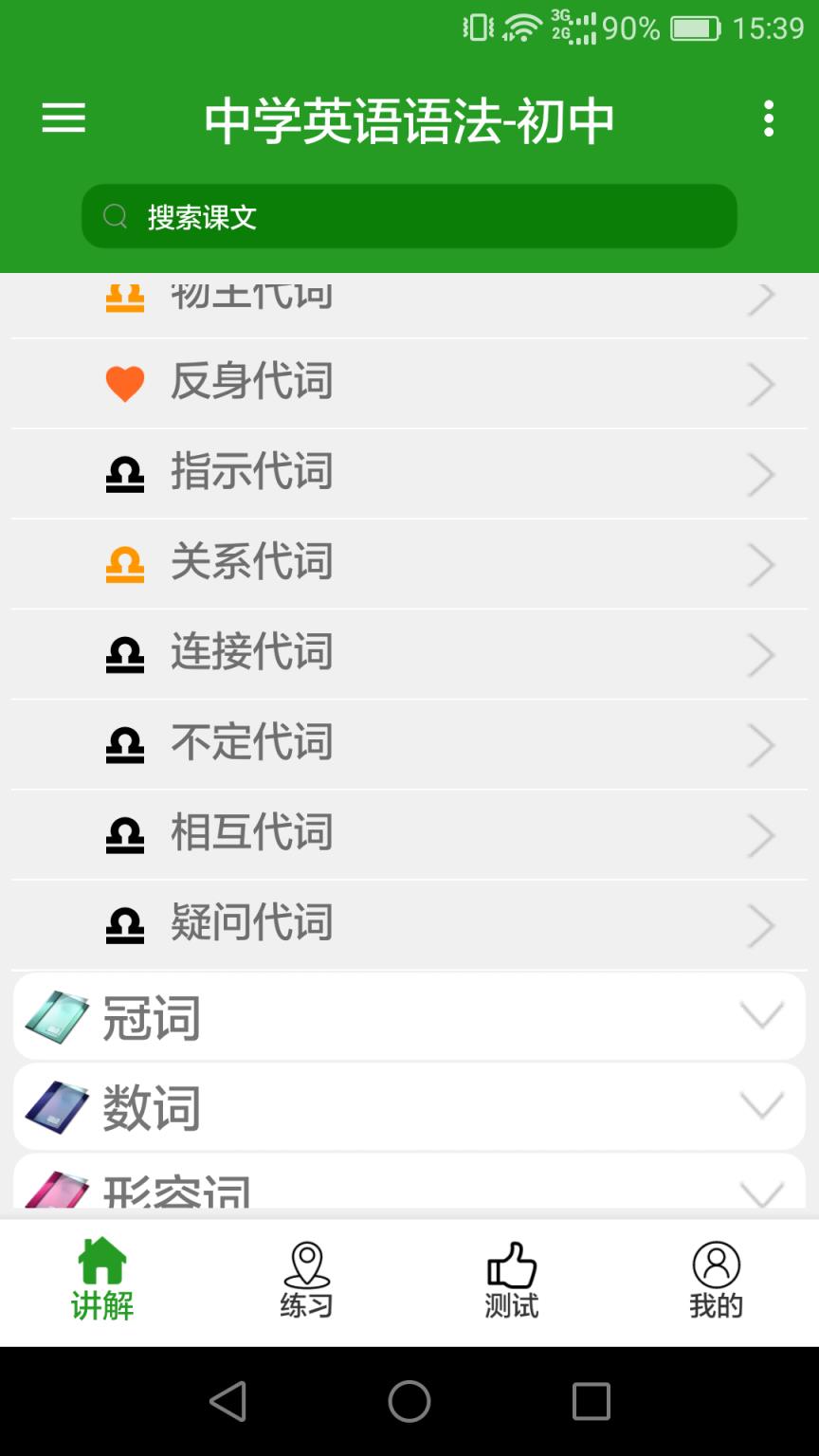Click the orange lesson icon beside 关系代词

(x=125, y=563)
